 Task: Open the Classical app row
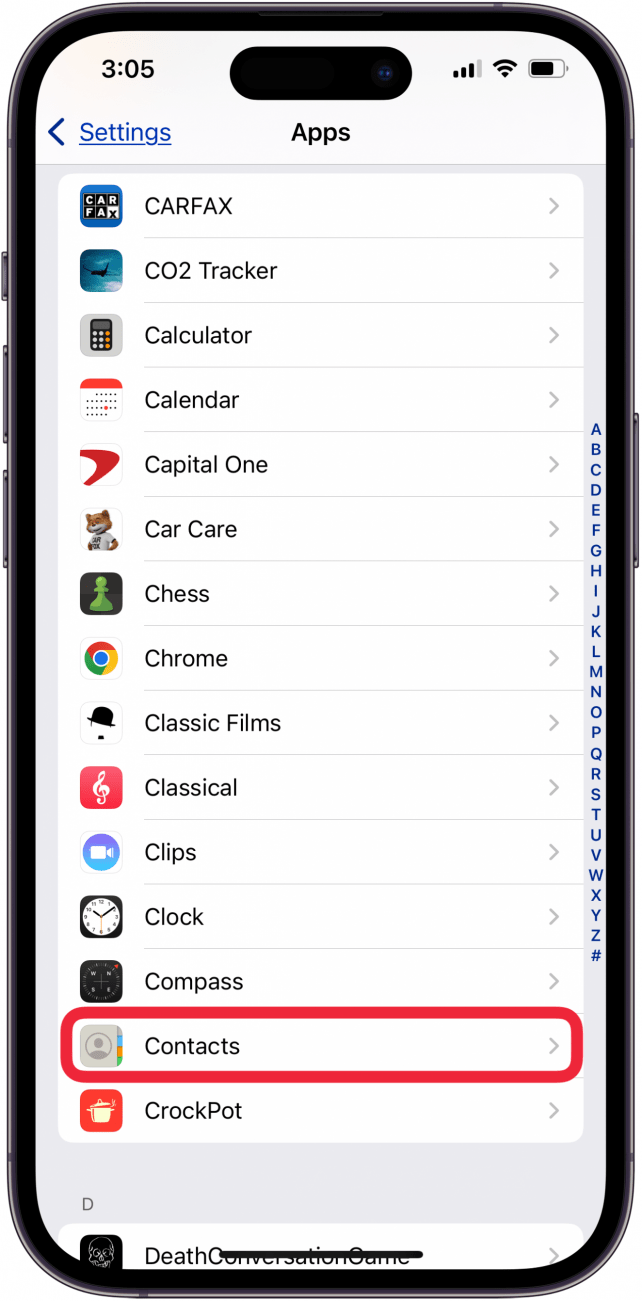tap(320, 788)
